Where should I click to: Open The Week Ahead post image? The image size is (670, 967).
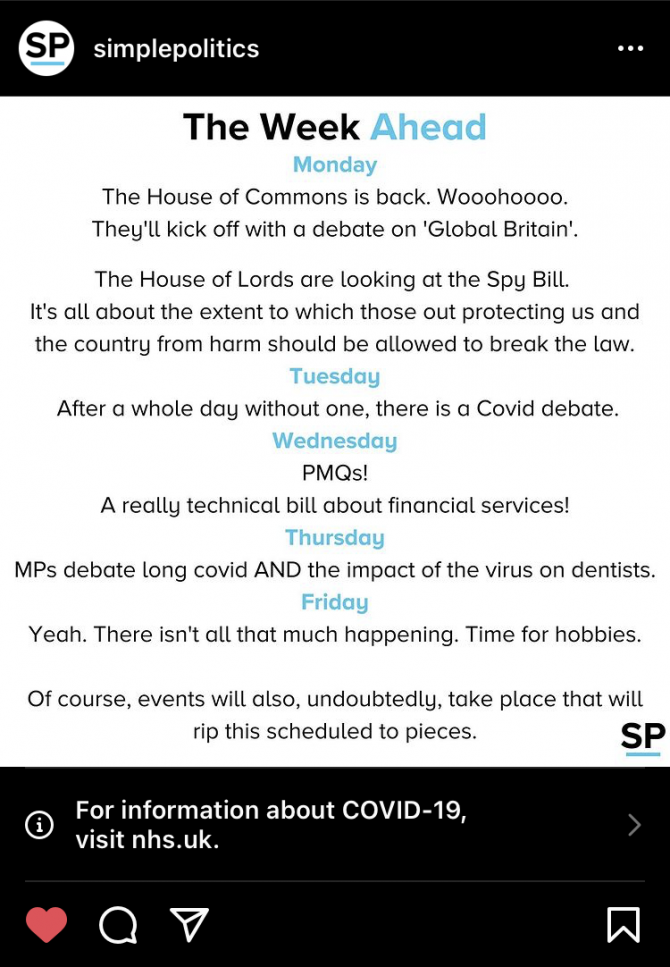(335, 430)
